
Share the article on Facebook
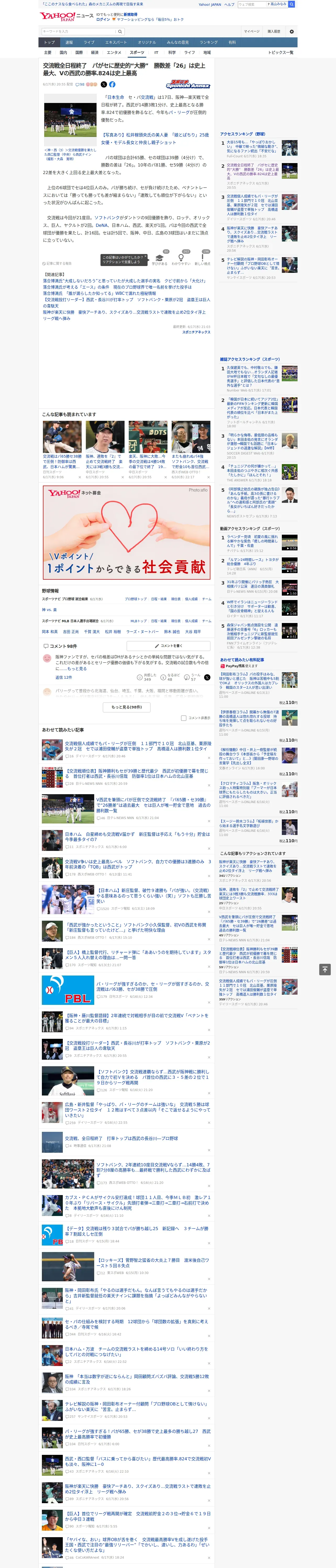tap(112, 85)
